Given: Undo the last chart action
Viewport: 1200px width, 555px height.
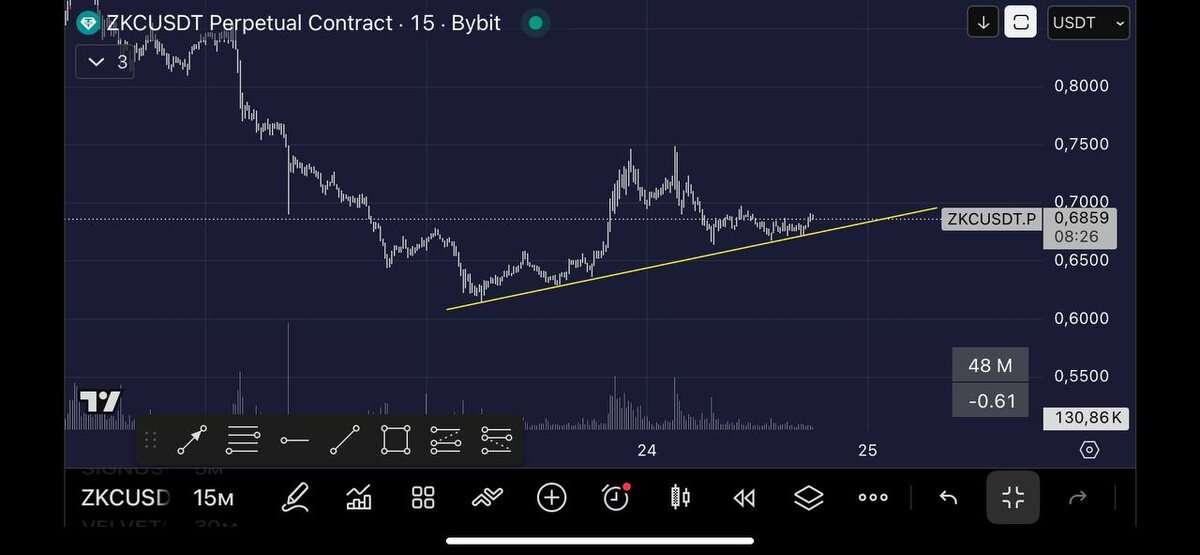Looking at the screenshot, I should point(948,497).
